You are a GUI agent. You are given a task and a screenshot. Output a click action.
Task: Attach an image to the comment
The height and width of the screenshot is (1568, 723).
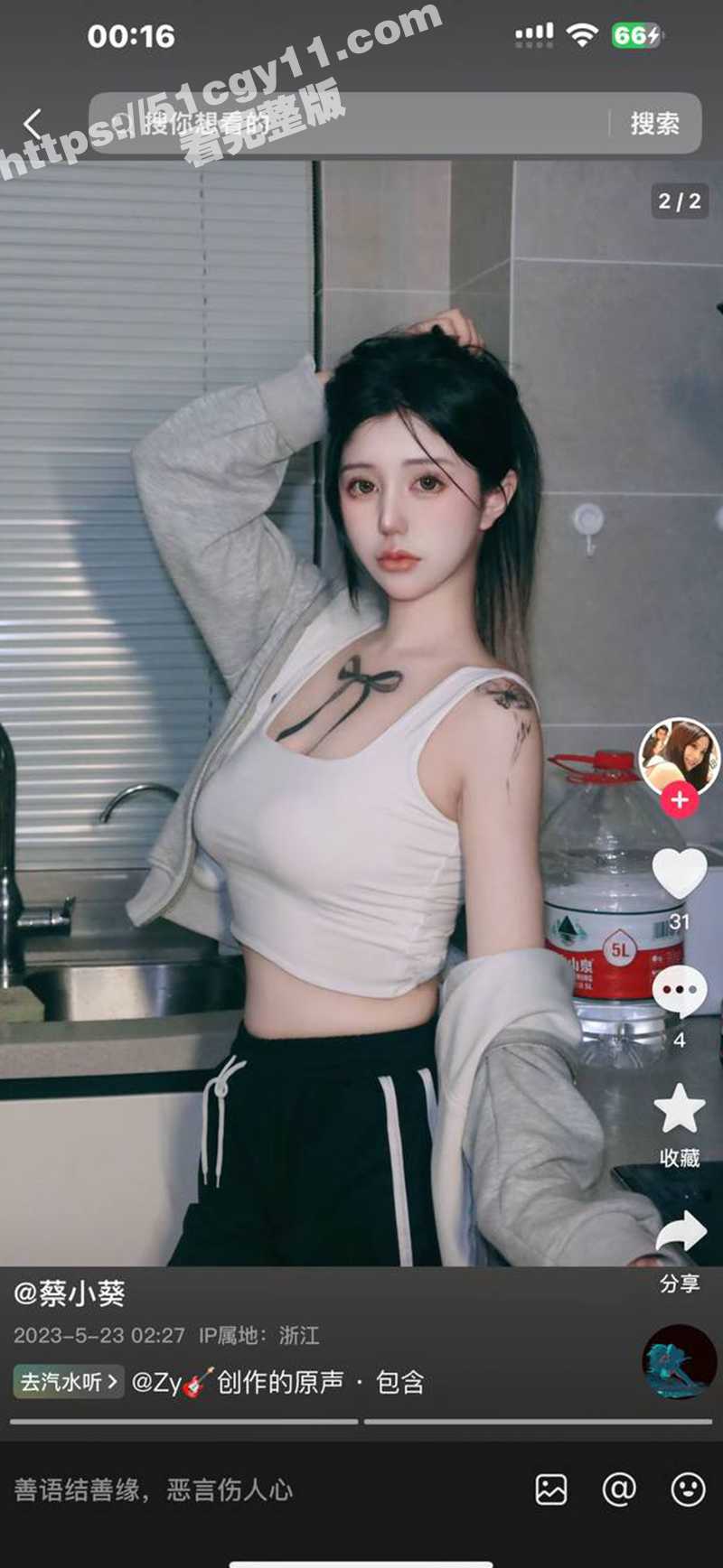pos(550,1489)
